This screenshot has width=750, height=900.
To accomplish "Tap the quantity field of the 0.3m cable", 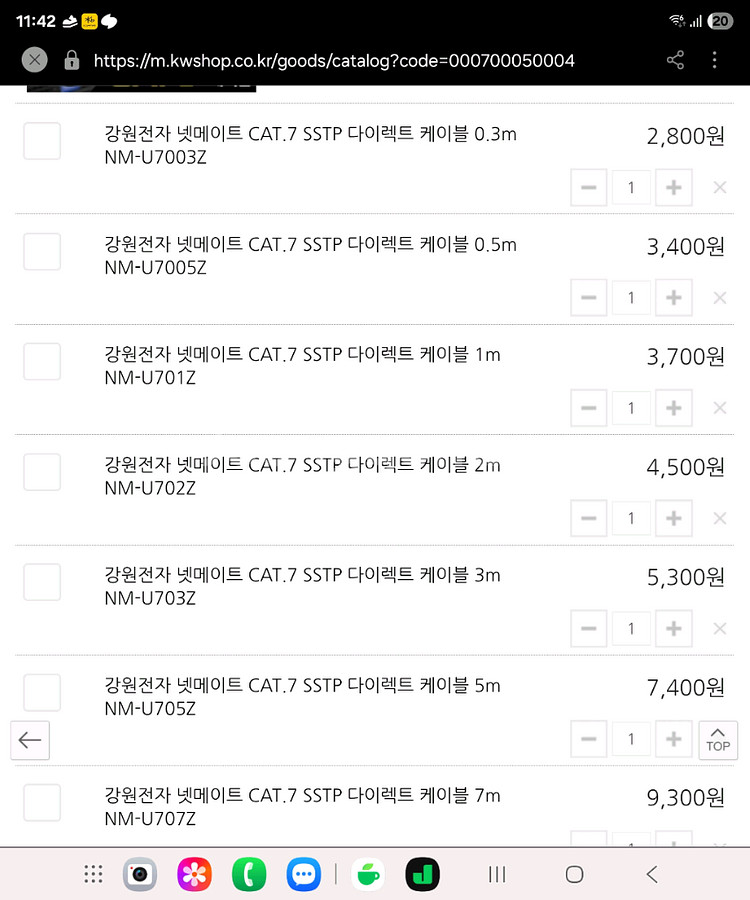I will [x=631, y=187].
